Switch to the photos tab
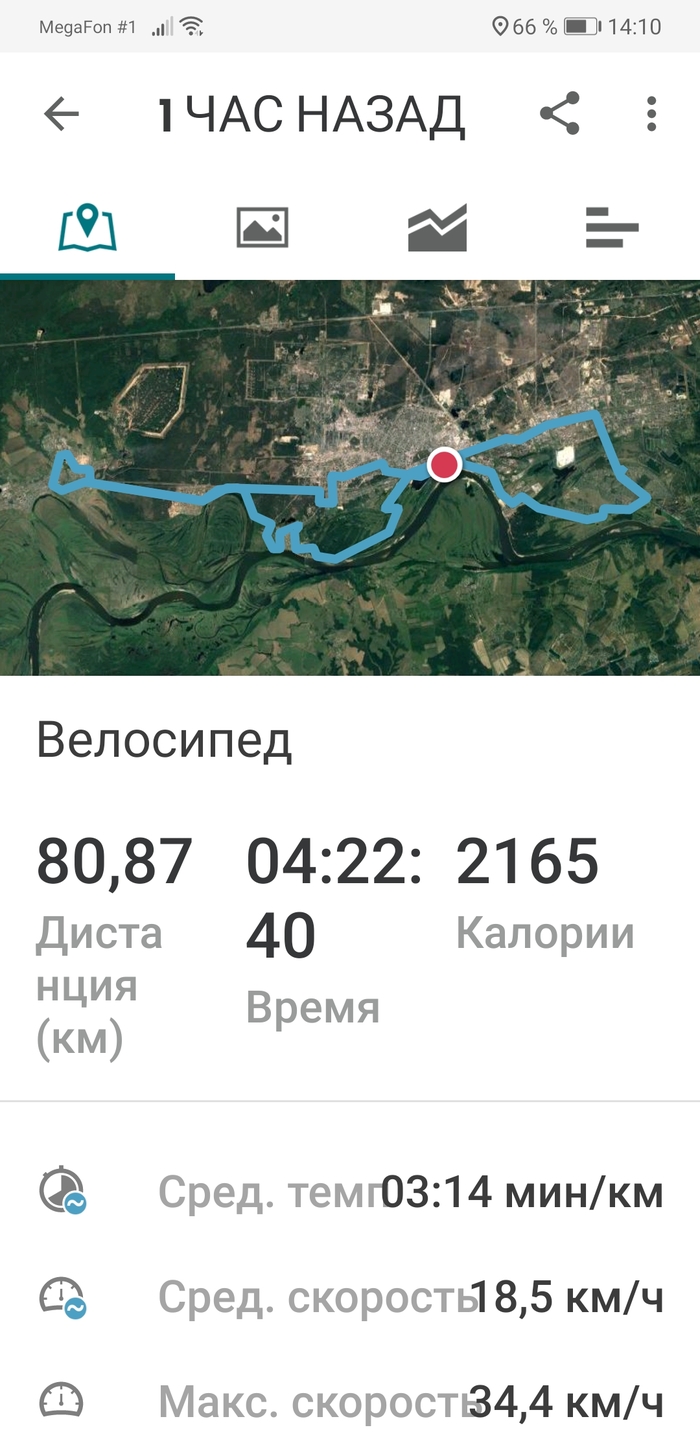Viewport: 700px width, 1454px height. pyautogui.click(x=262, y=228)
